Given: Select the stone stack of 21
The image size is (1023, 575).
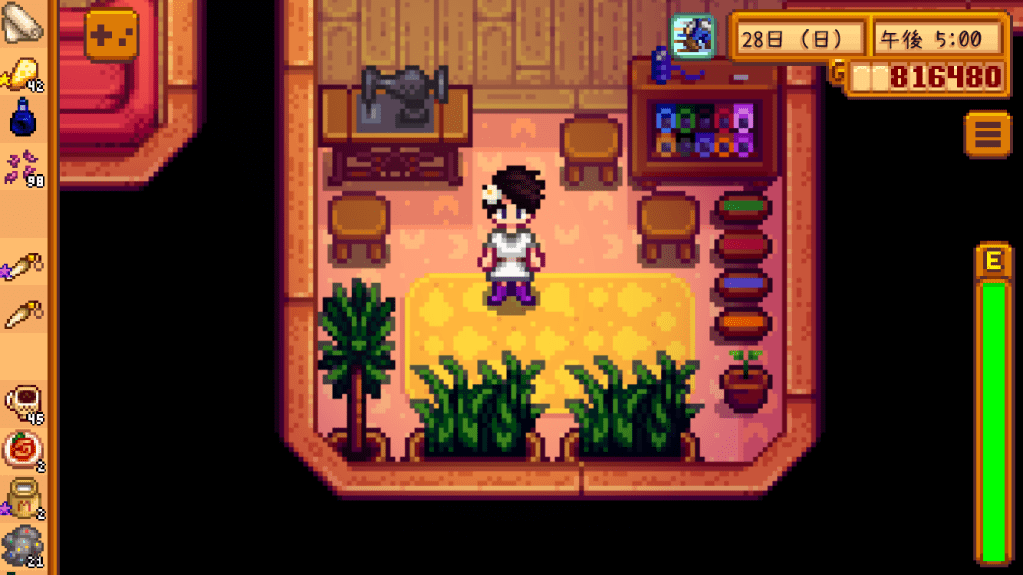Looking at the screenshot, I should coord(24,545).
